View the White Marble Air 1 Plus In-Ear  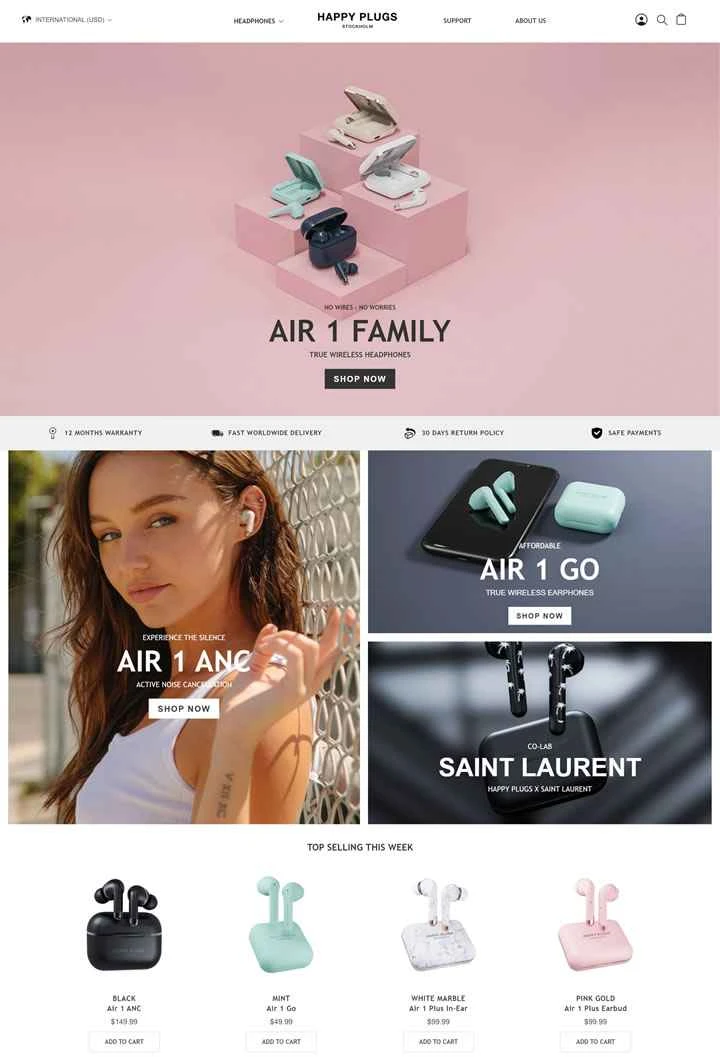[x=438, y=925]
